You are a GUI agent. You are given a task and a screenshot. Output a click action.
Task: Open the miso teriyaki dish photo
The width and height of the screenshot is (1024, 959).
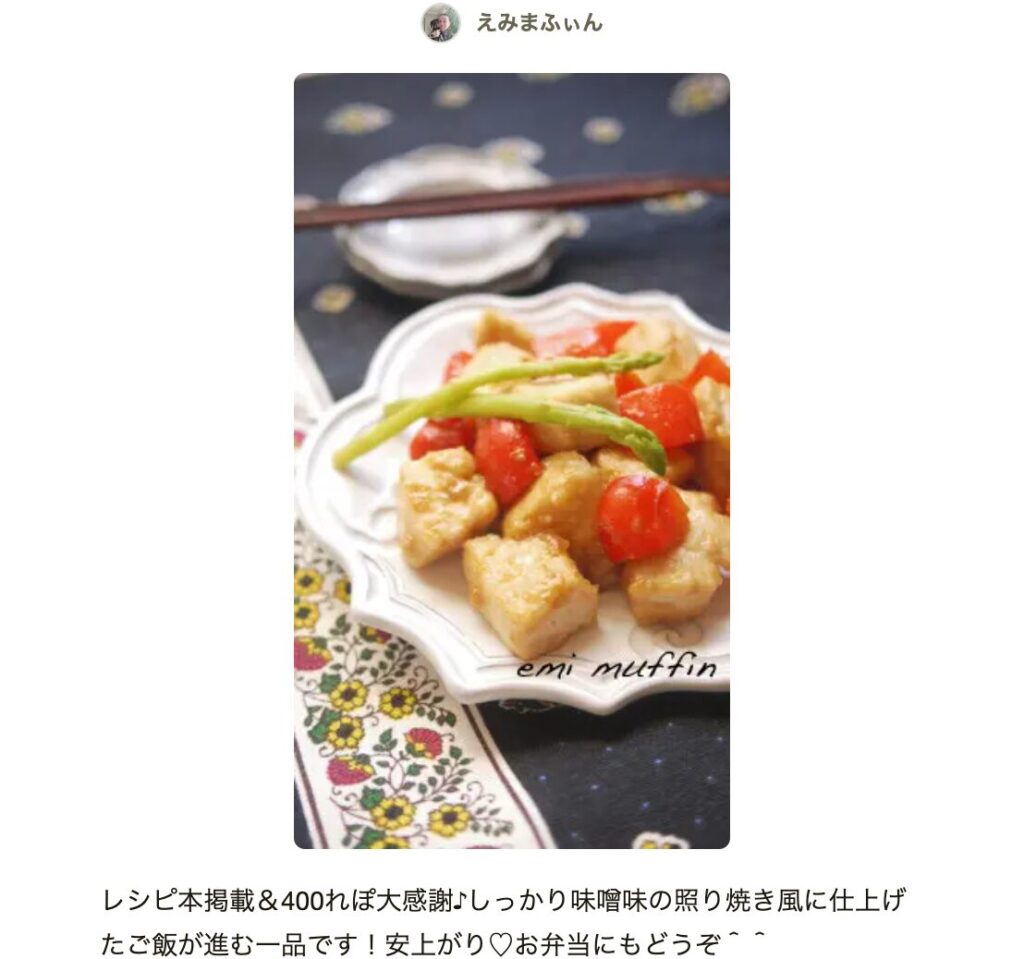(511, 460)
